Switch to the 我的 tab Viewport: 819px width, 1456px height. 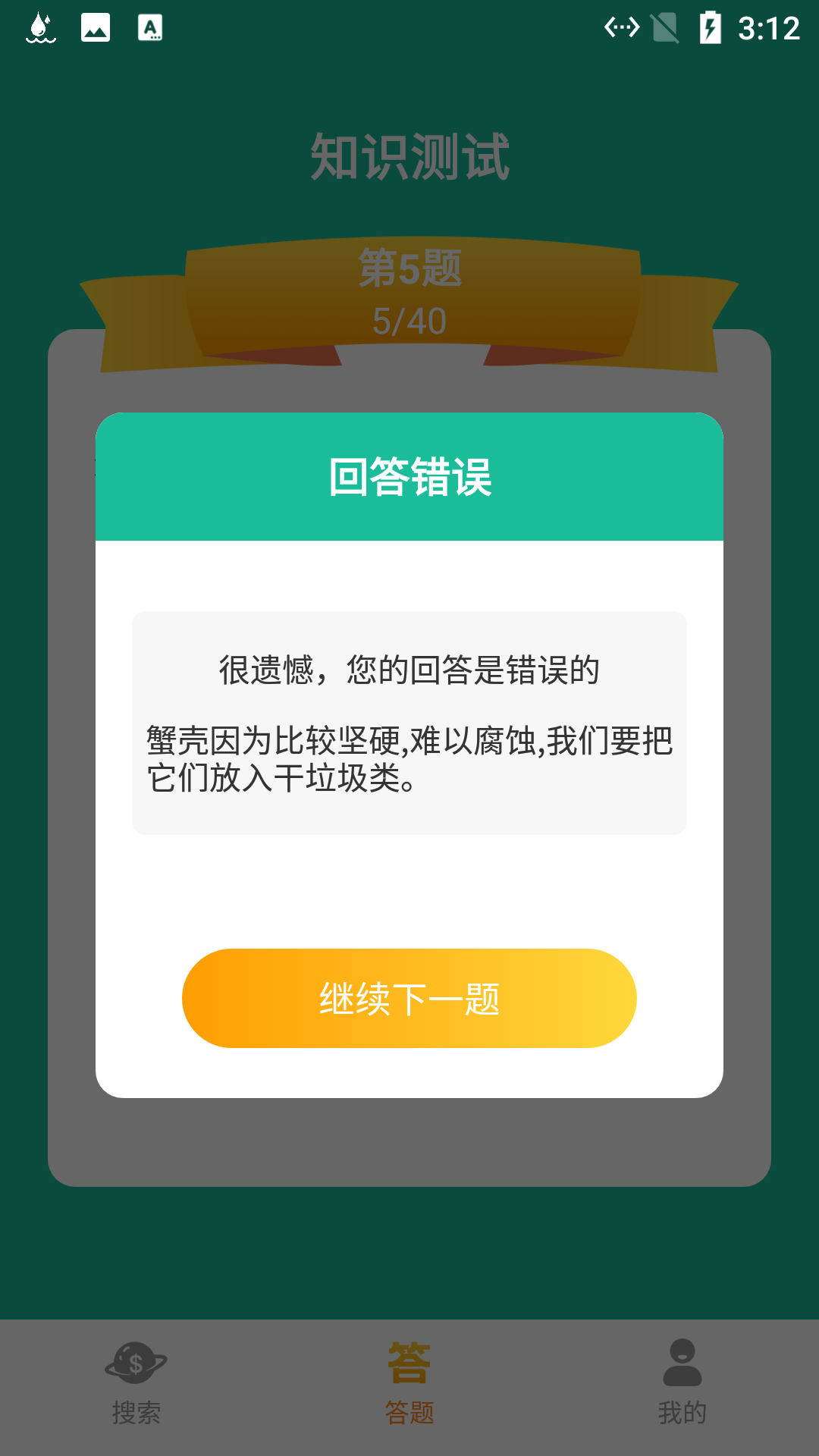tap(682, 1407)
